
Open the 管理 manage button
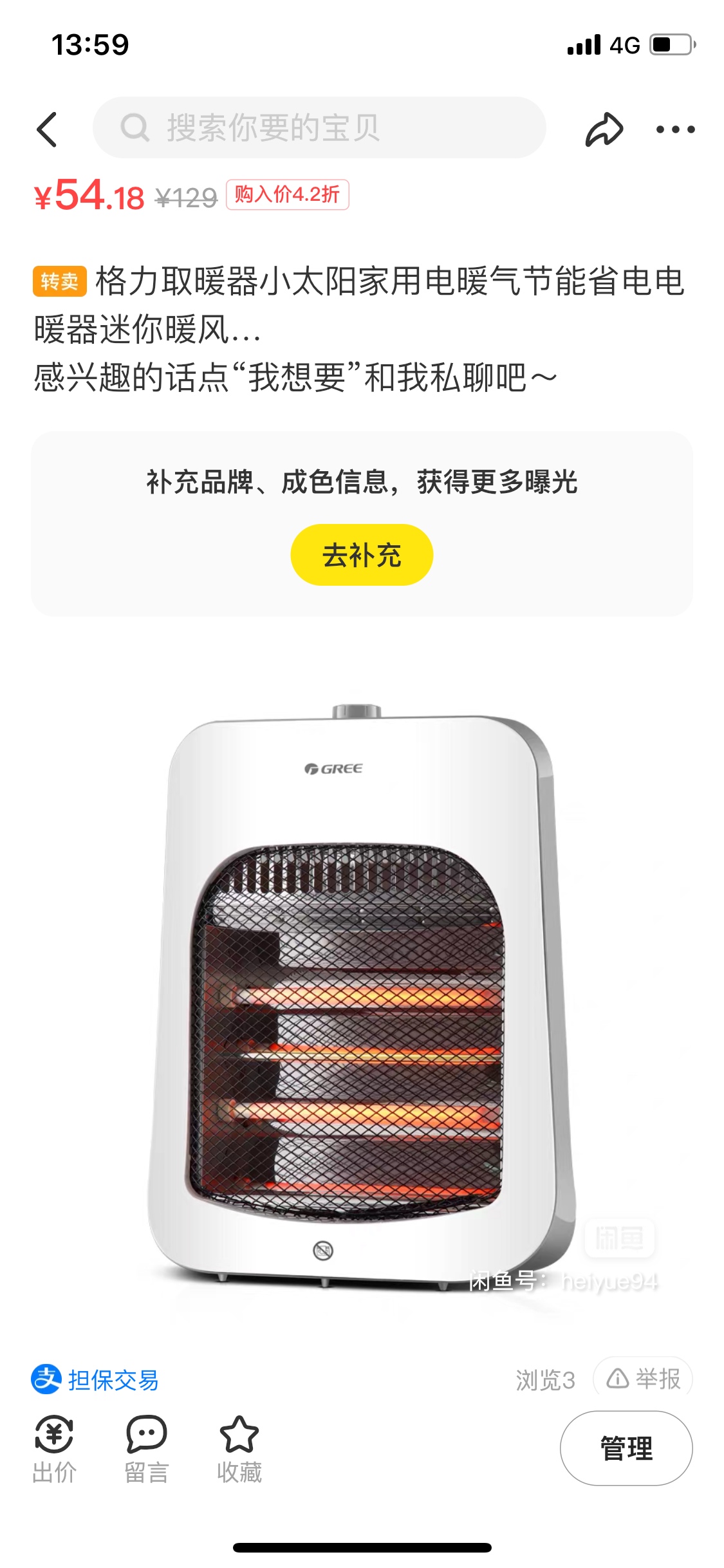(x=626, y=1448)
